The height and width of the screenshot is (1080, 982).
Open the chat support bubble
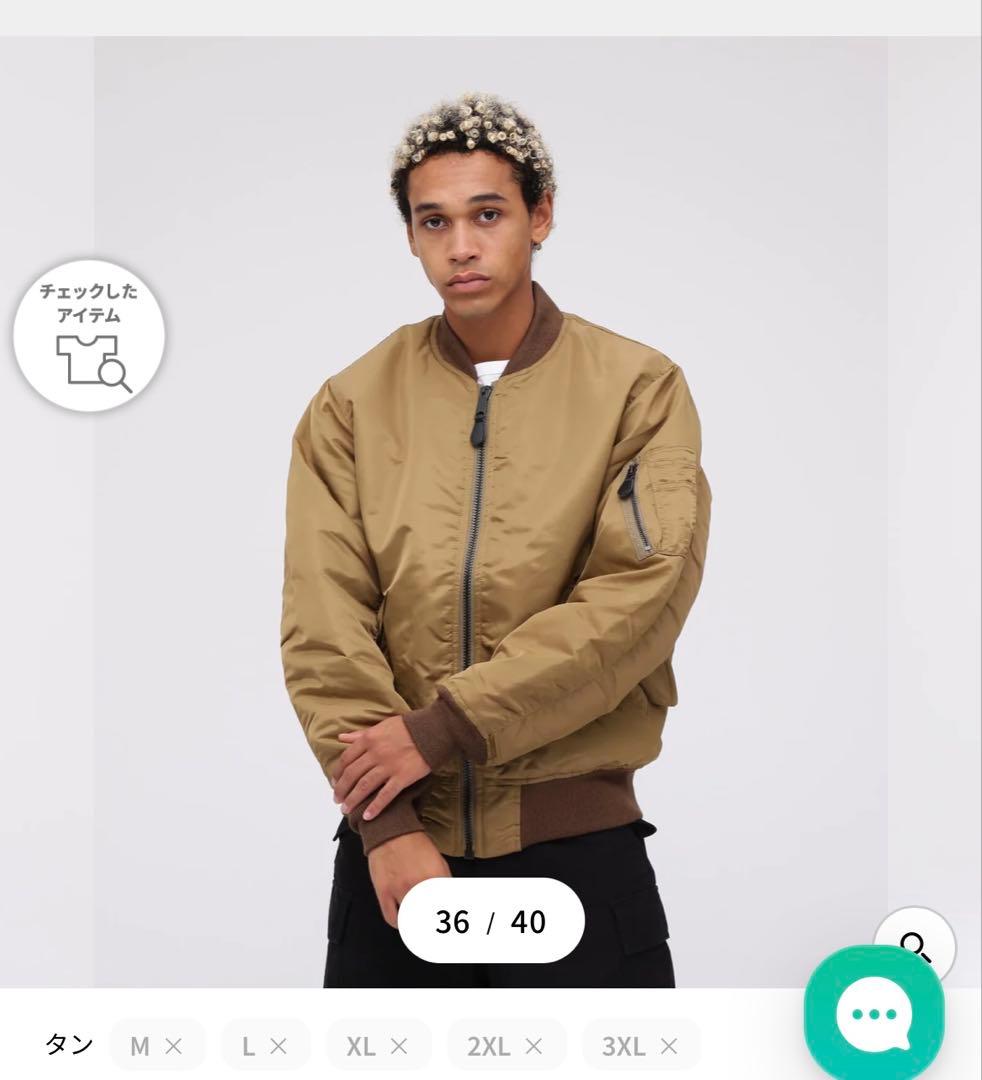click(x=874, y=1014)
